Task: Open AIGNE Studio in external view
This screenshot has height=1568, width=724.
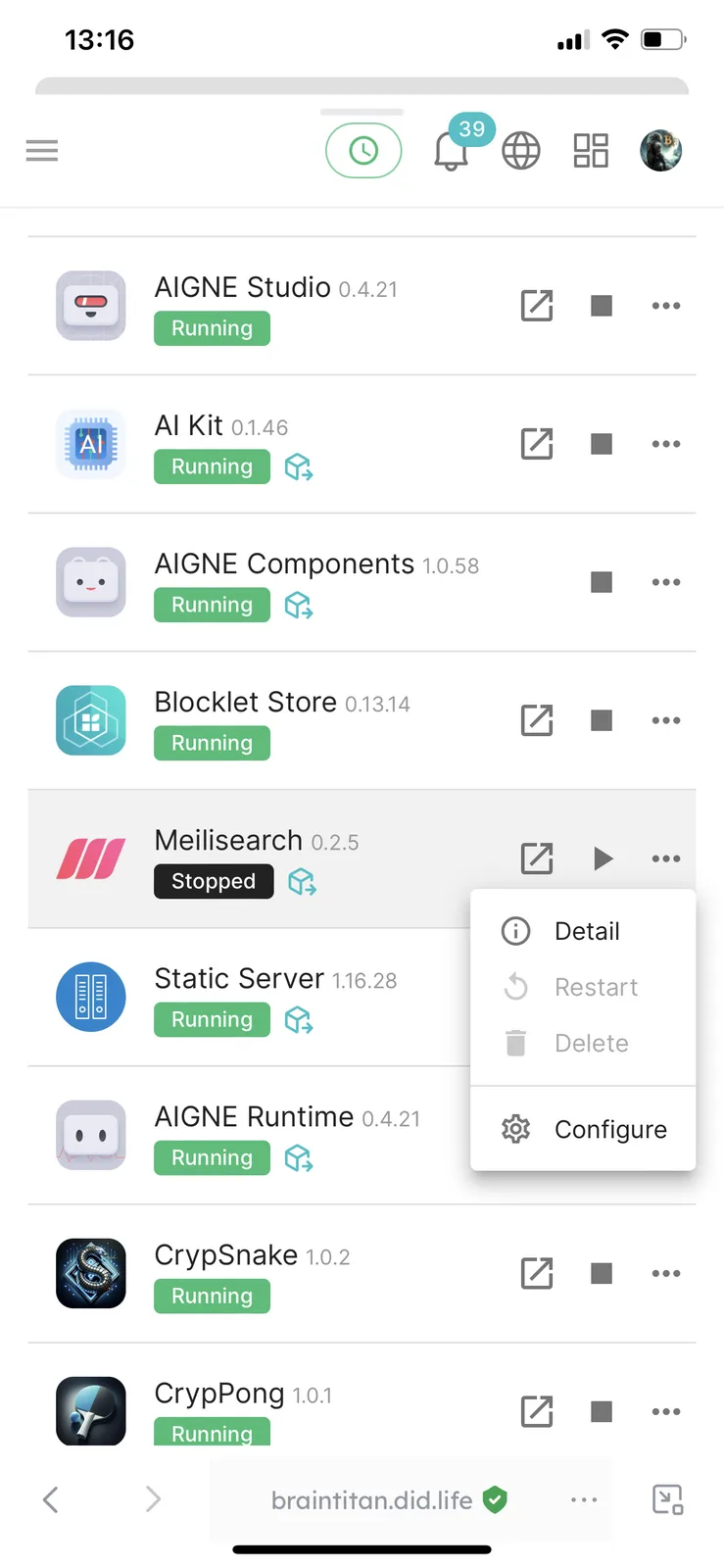Action: 537,306
